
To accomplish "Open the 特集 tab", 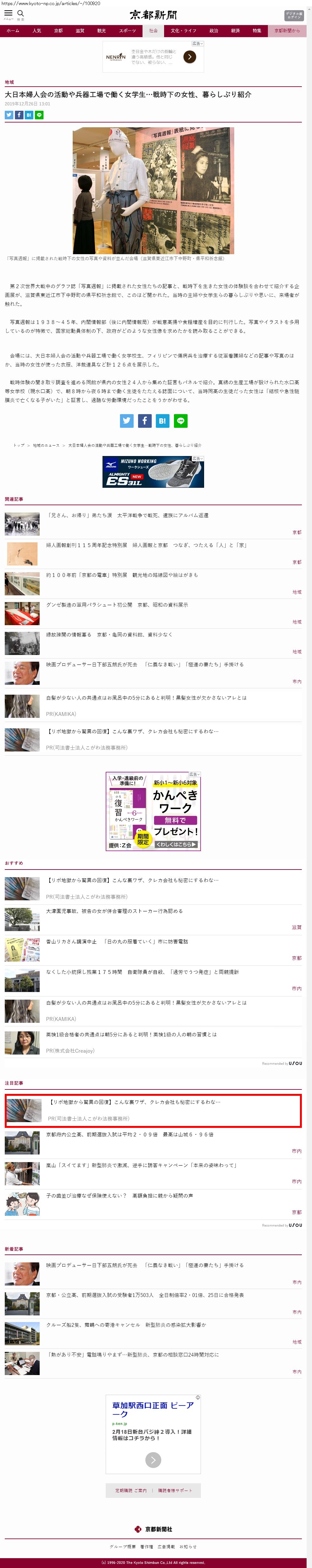I will (x=256, y=30).
